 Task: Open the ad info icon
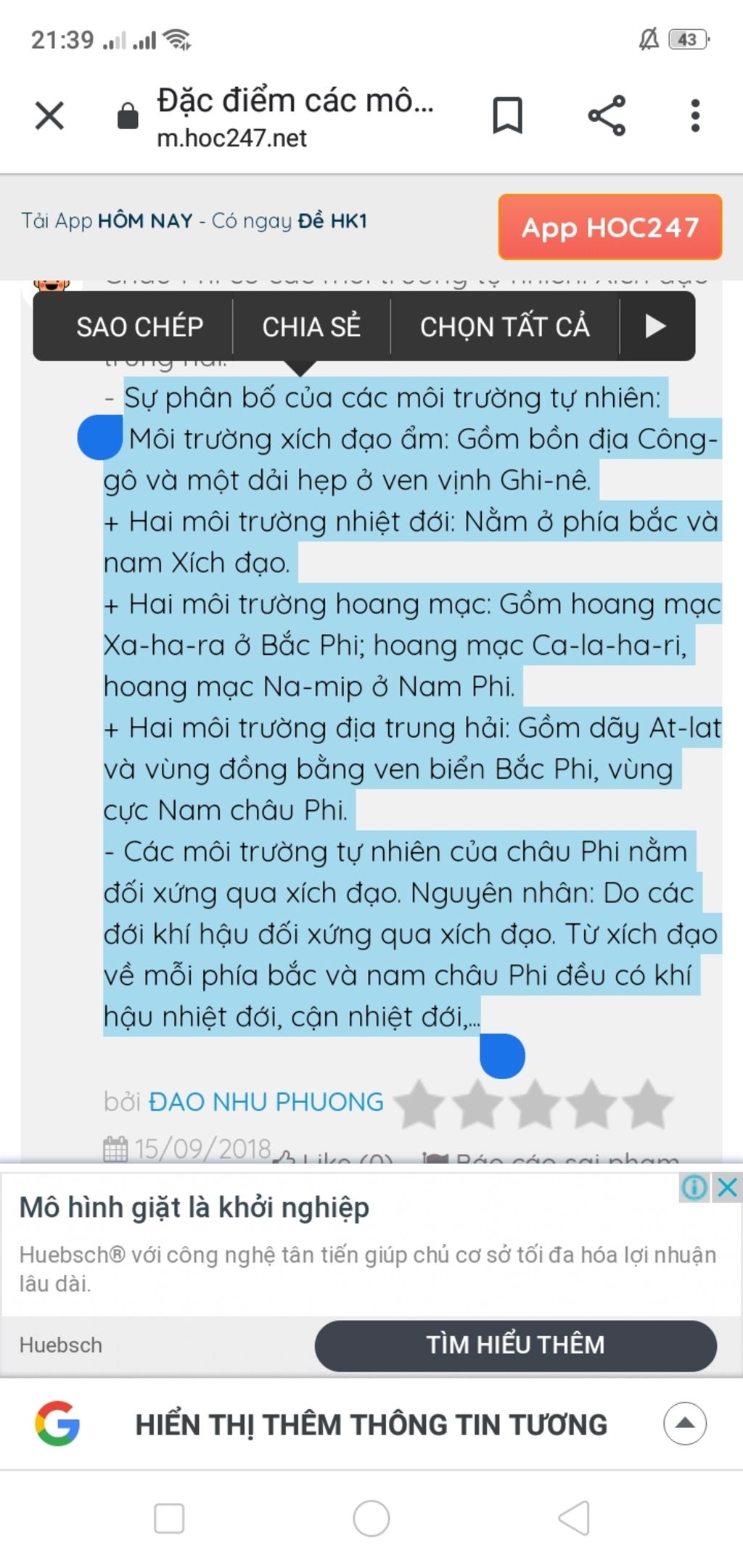tap(694, 1187)
